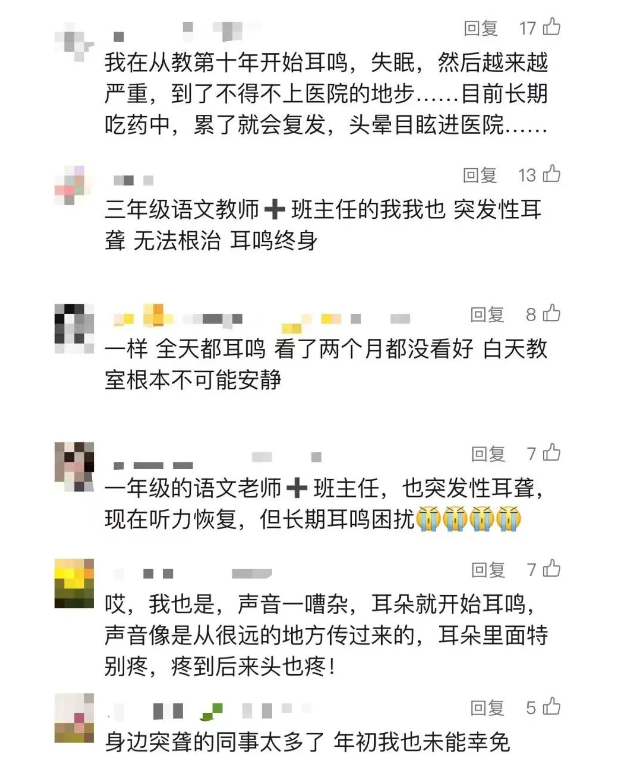This screenshot has width=624, height=778.
Task: Reply to the 三年级语文教师 comment
Action: click(480, 175)
